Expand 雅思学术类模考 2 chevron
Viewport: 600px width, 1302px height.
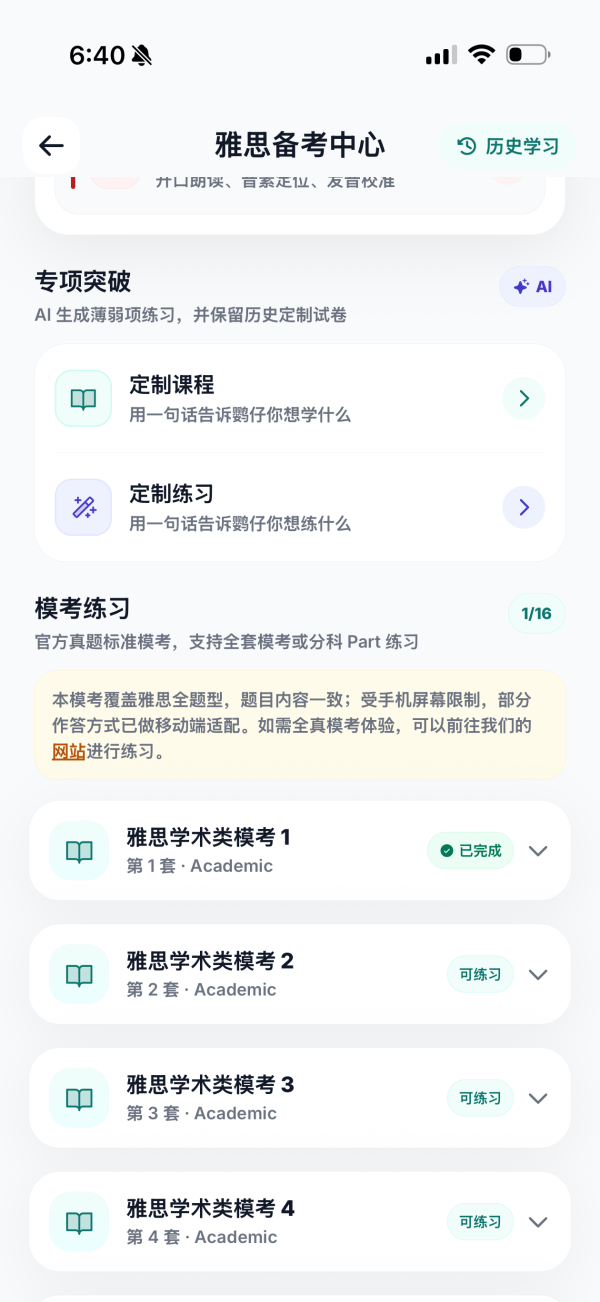click(x=538, y=974)
